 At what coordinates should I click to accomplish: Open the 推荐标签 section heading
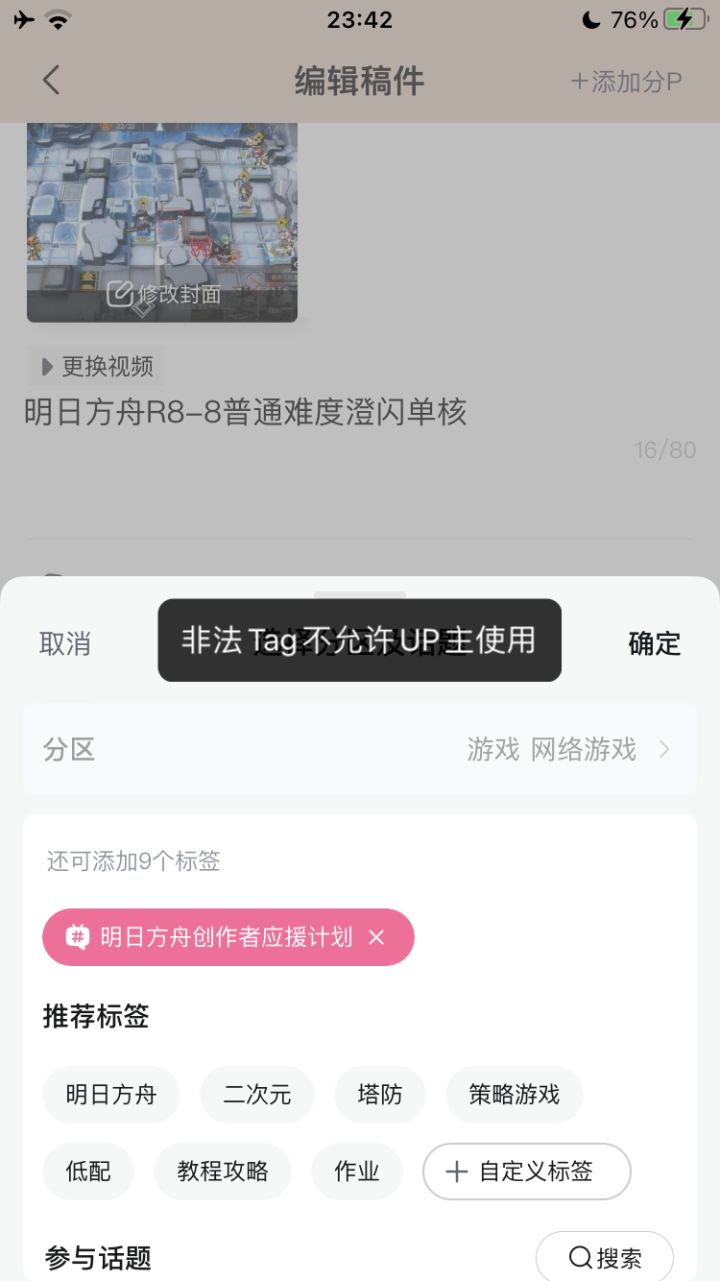point(95,1017)
